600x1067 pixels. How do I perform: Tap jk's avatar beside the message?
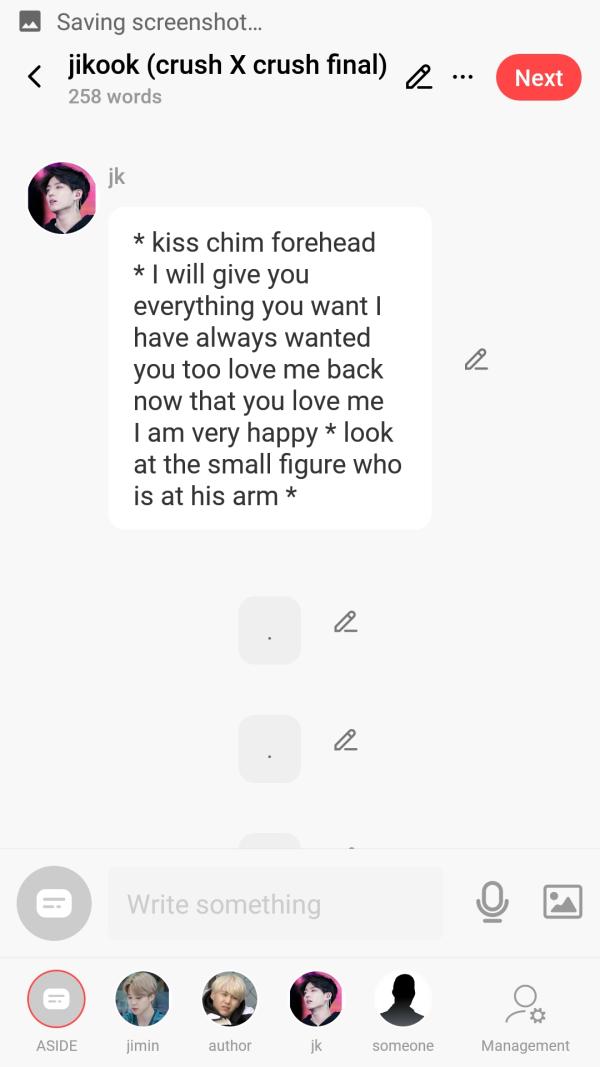62,198
